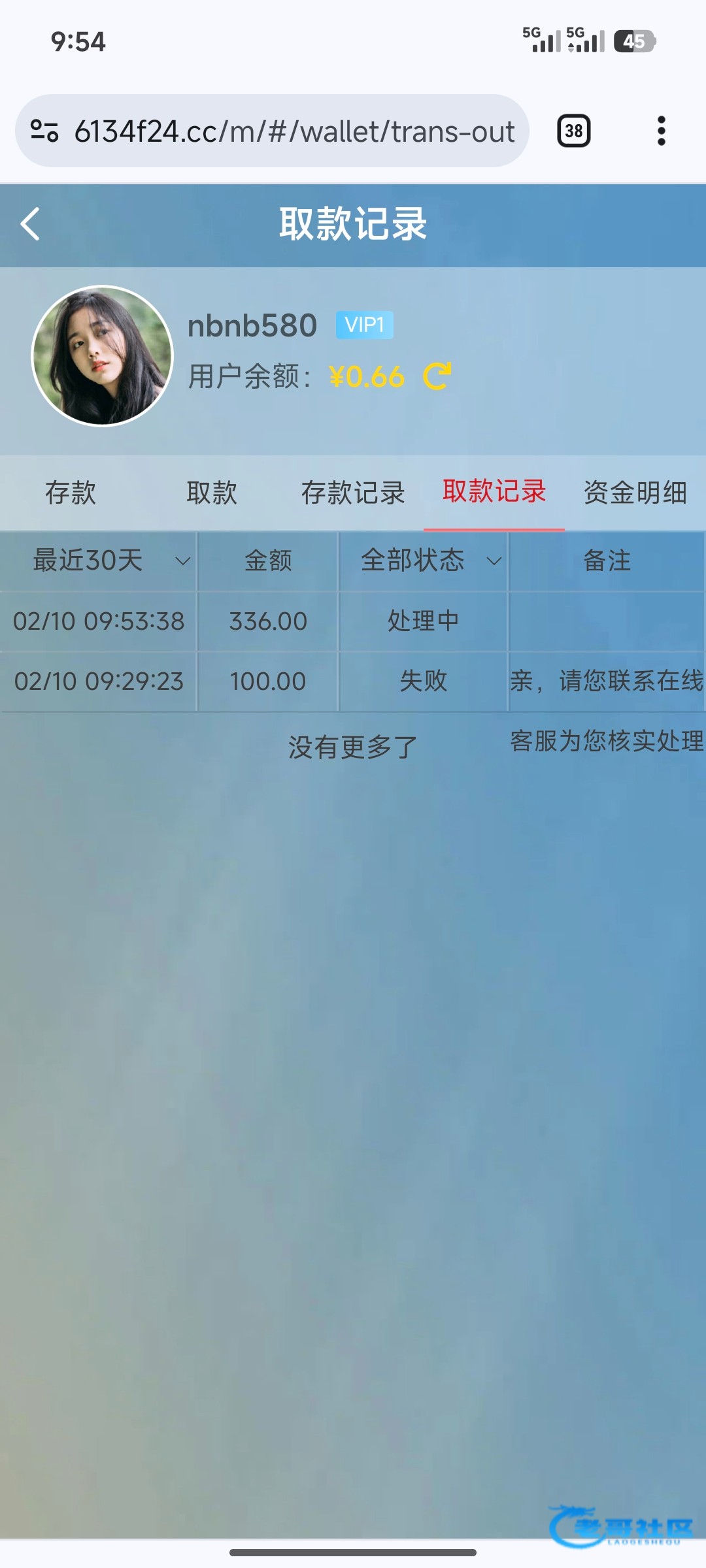Select the 取款记录 tab
The width and height of the screenshot is (706, 1568).
[494, 492]
